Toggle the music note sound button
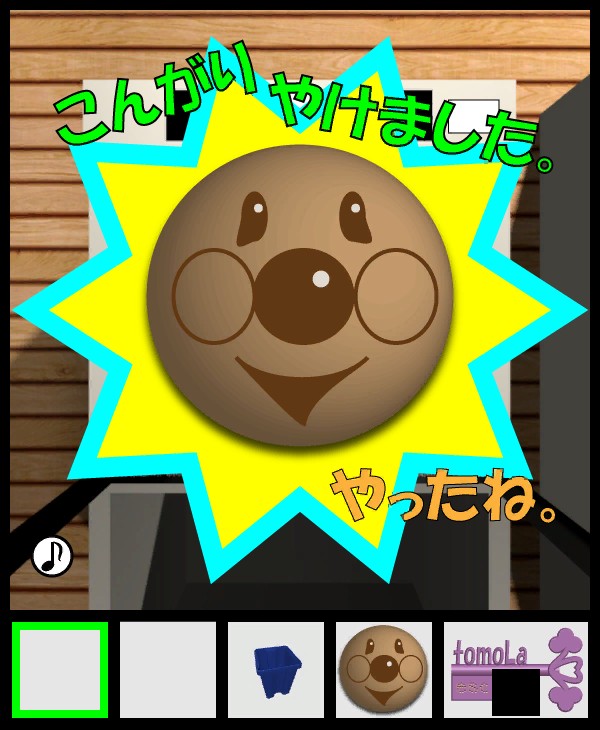Viewport: 600px width, 730px height. pos(52,556)
